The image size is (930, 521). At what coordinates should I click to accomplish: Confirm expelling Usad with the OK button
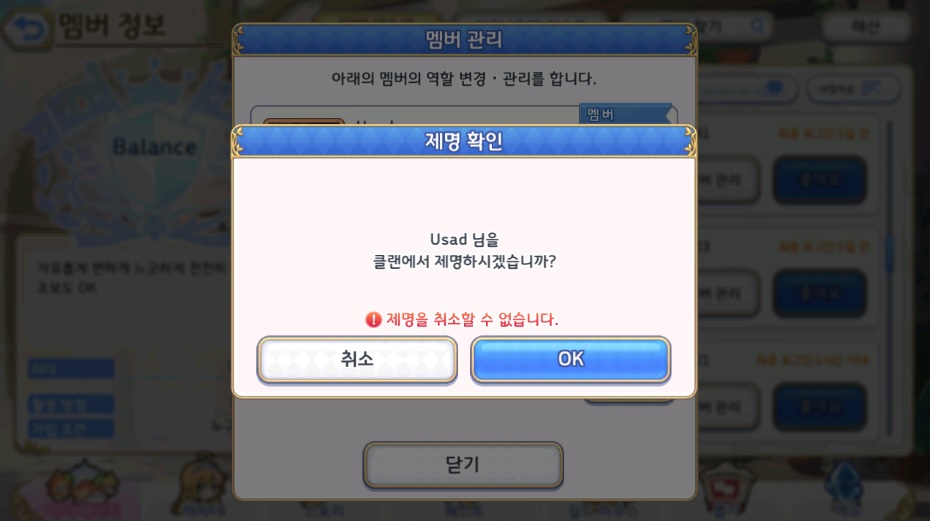570,359
